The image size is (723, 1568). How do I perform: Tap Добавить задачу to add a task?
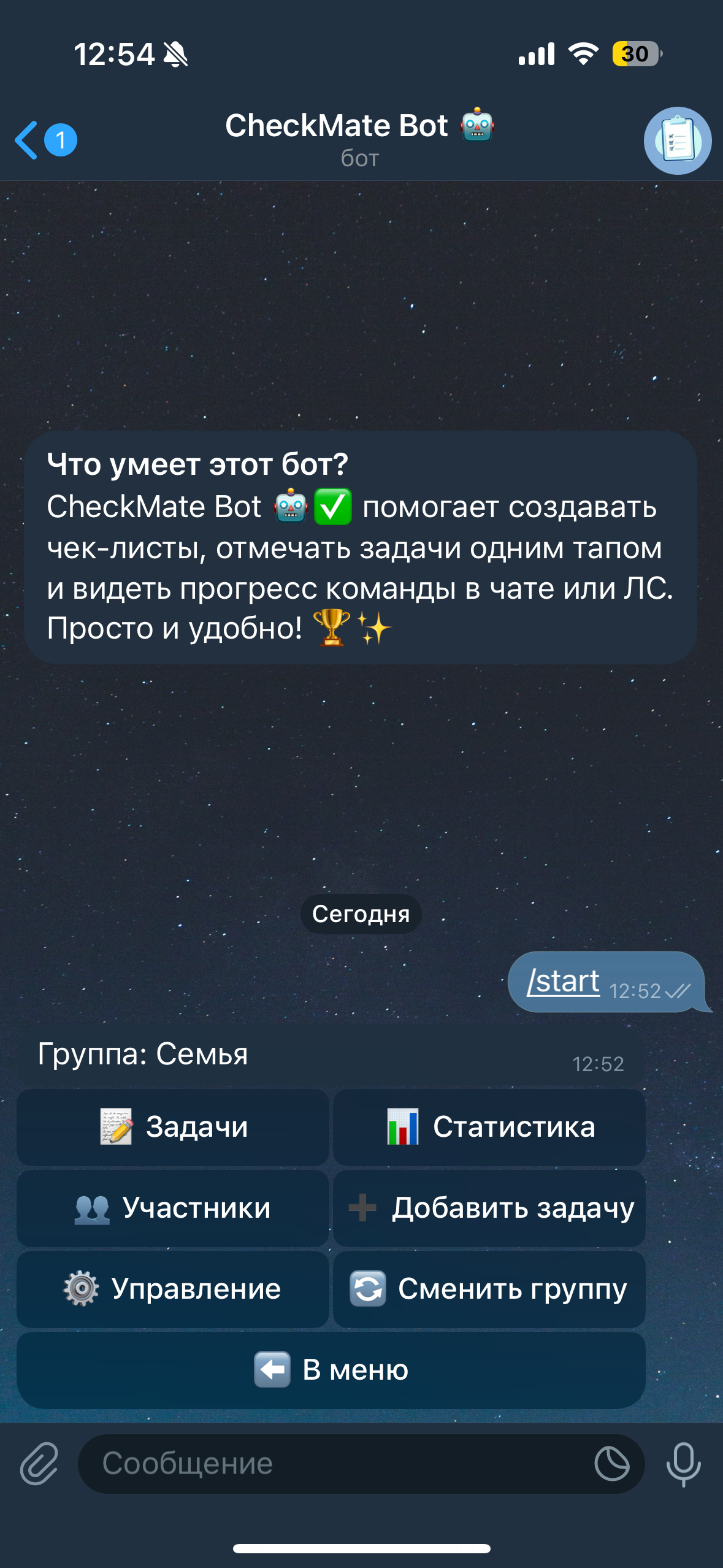pyautogui.click(x=489, y=1208)
